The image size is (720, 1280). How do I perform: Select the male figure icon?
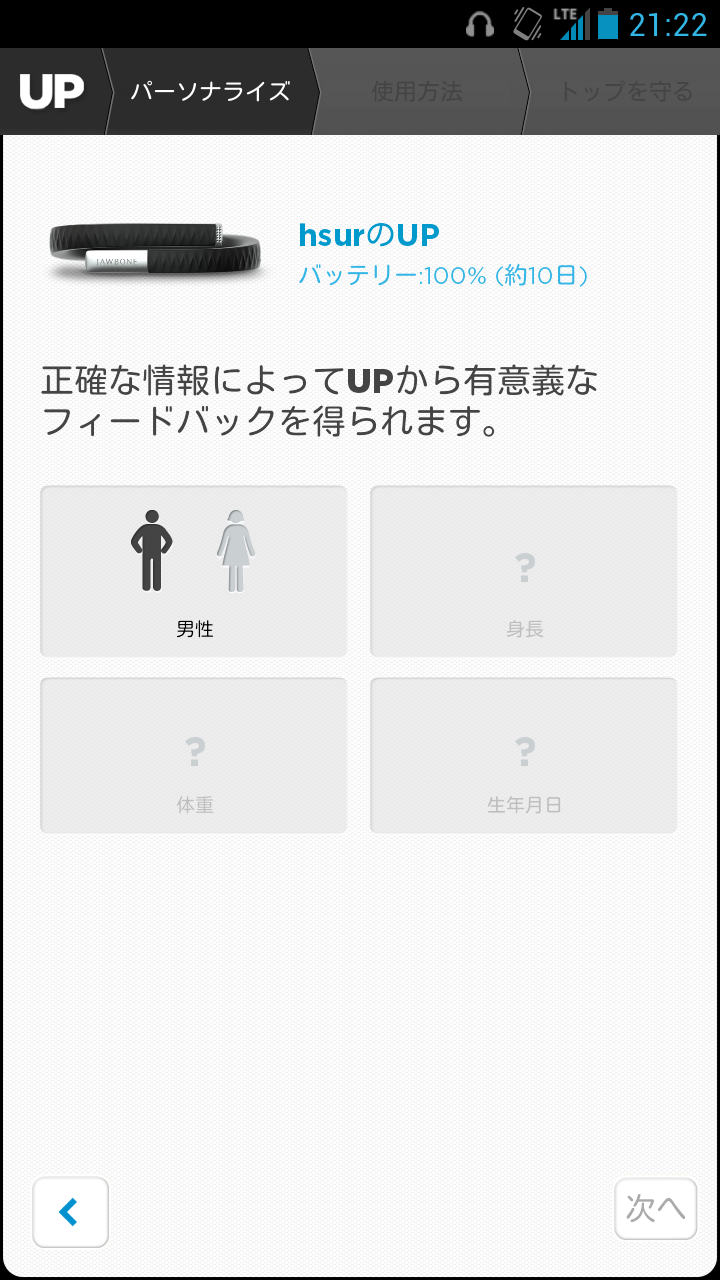pyautogui.click(x=152, y=550)
